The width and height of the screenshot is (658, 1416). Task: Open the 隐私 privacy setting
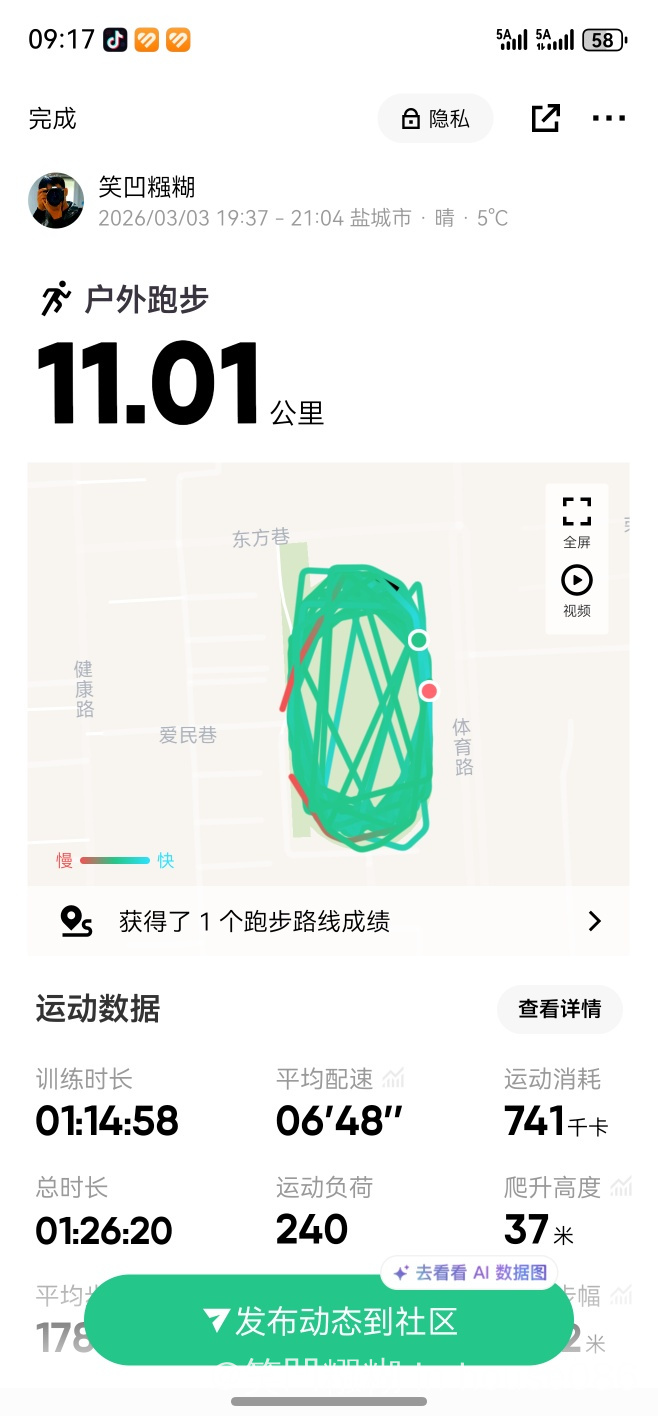(435, 119)
